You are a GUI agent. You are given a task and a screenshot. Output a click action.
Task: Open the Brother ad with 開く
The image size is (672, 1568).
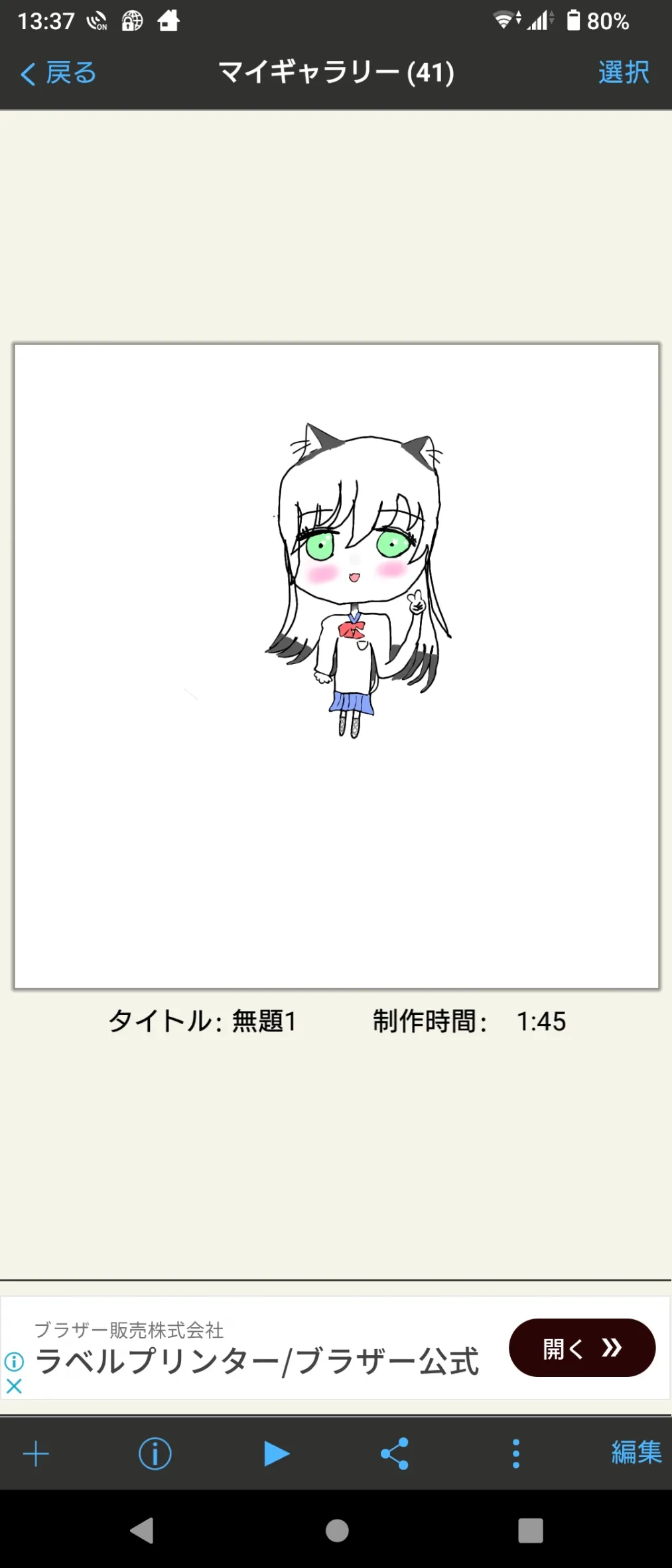(582, 1348)
